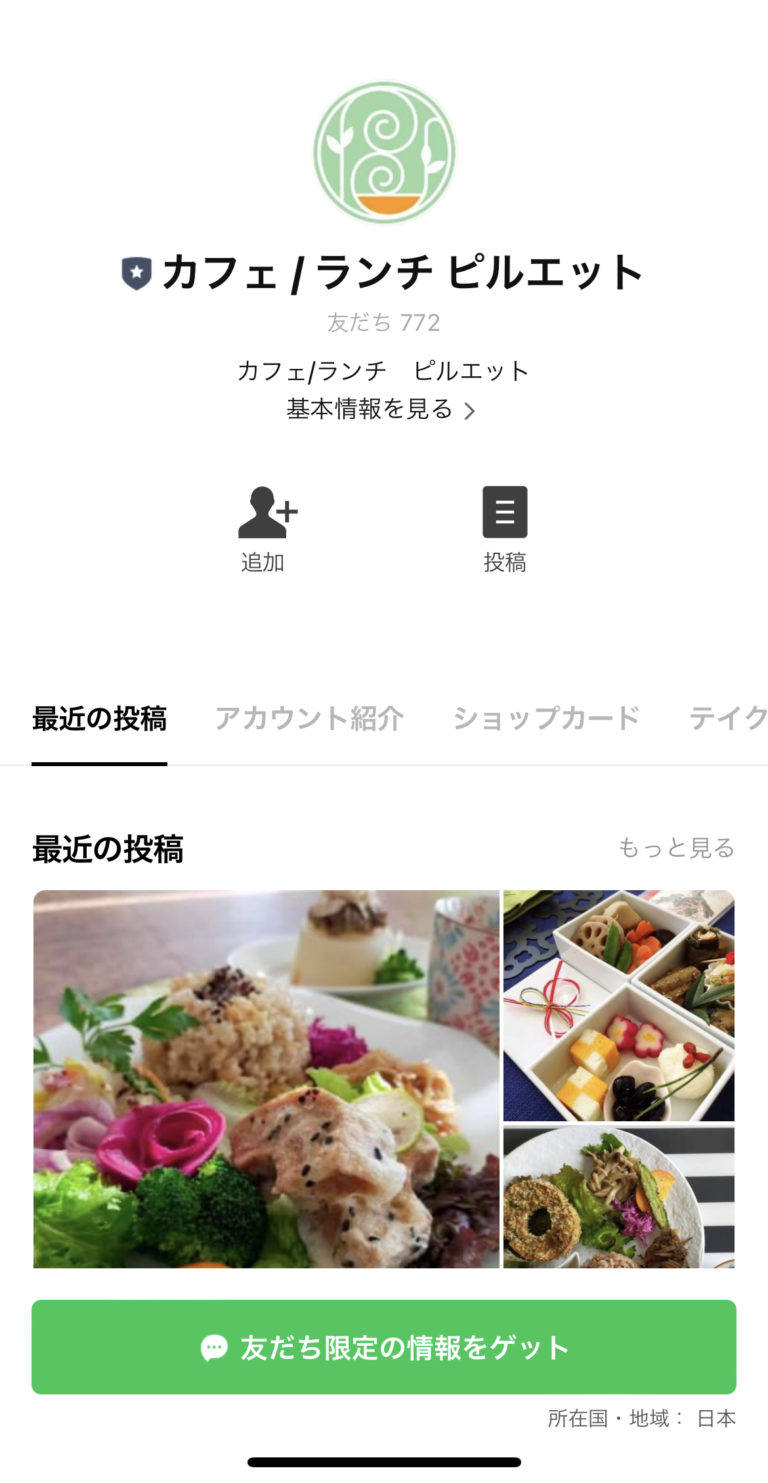Open the large lunch plate photo
Image resolution: width=768 pixels, height=1483 pixels.
click(x=265, y=1078)
